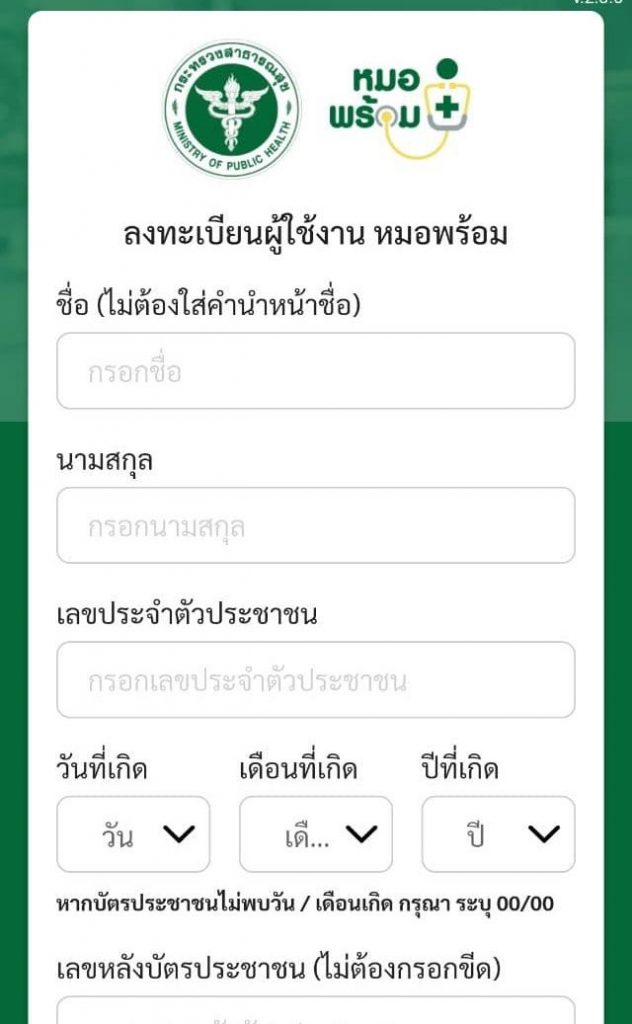Expand the birth month (เดือน) dropdown
The image size is (632, 1024).
315,834
